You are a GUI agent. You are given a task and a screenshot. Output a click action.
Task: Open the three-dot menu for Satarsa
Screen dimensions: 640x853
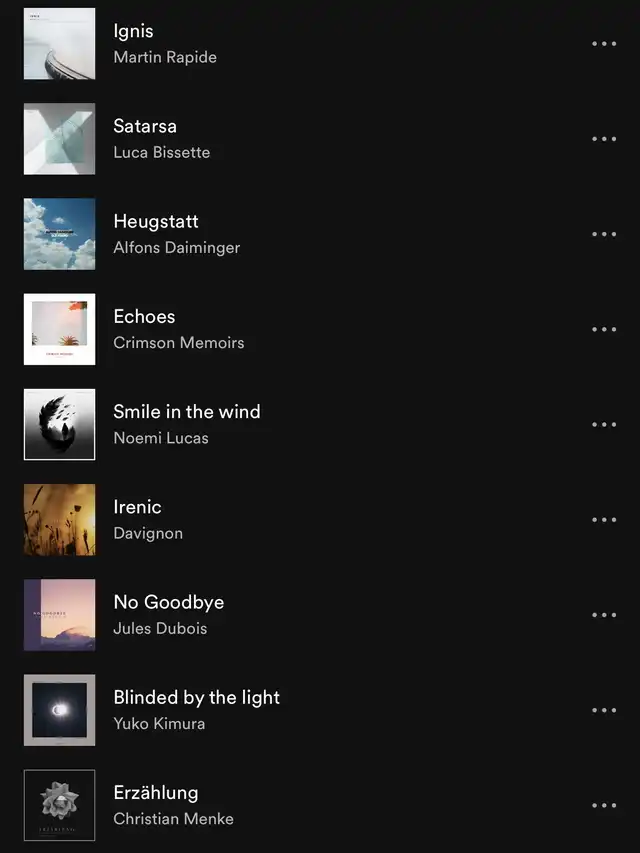[604, 139]
